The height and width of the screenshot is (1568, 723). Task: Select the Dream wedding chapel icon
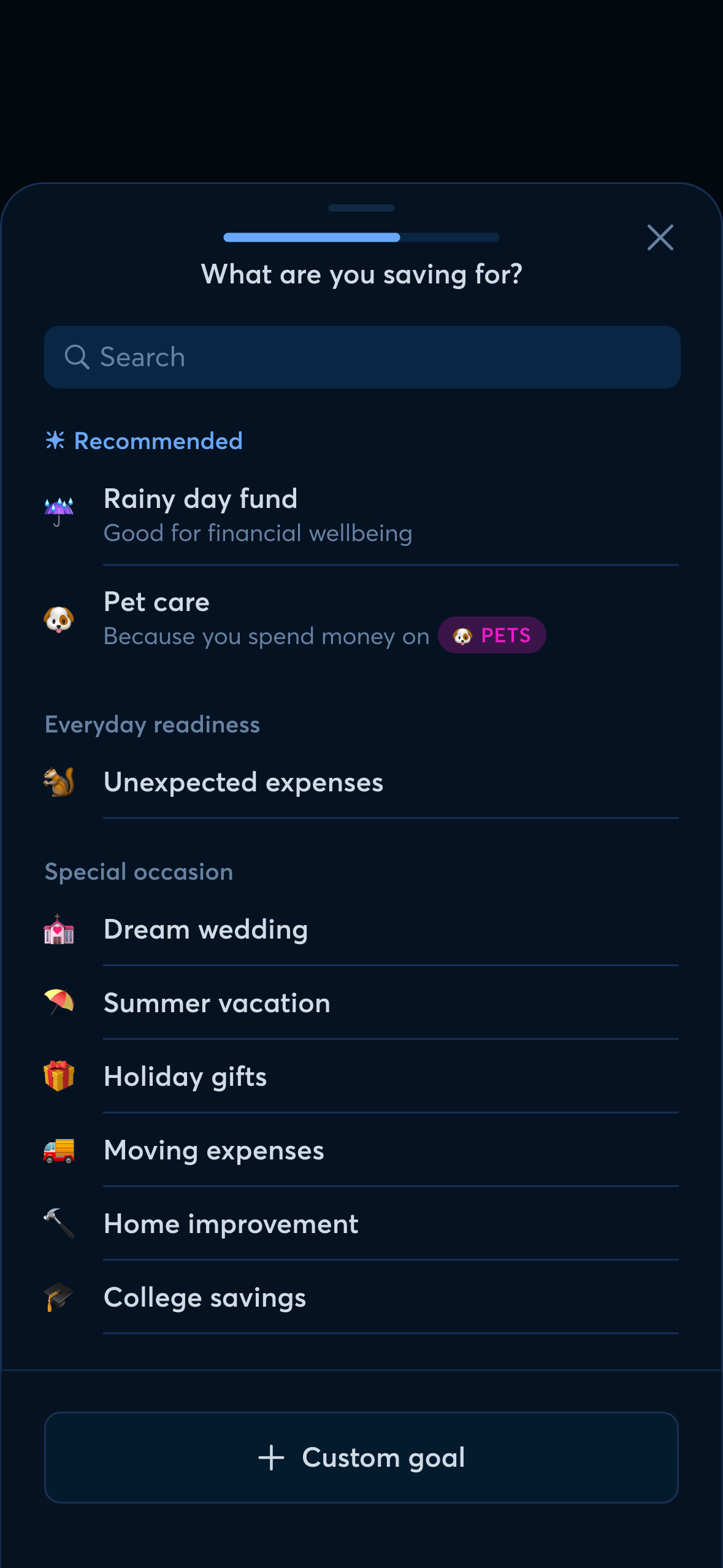point(59,929)
